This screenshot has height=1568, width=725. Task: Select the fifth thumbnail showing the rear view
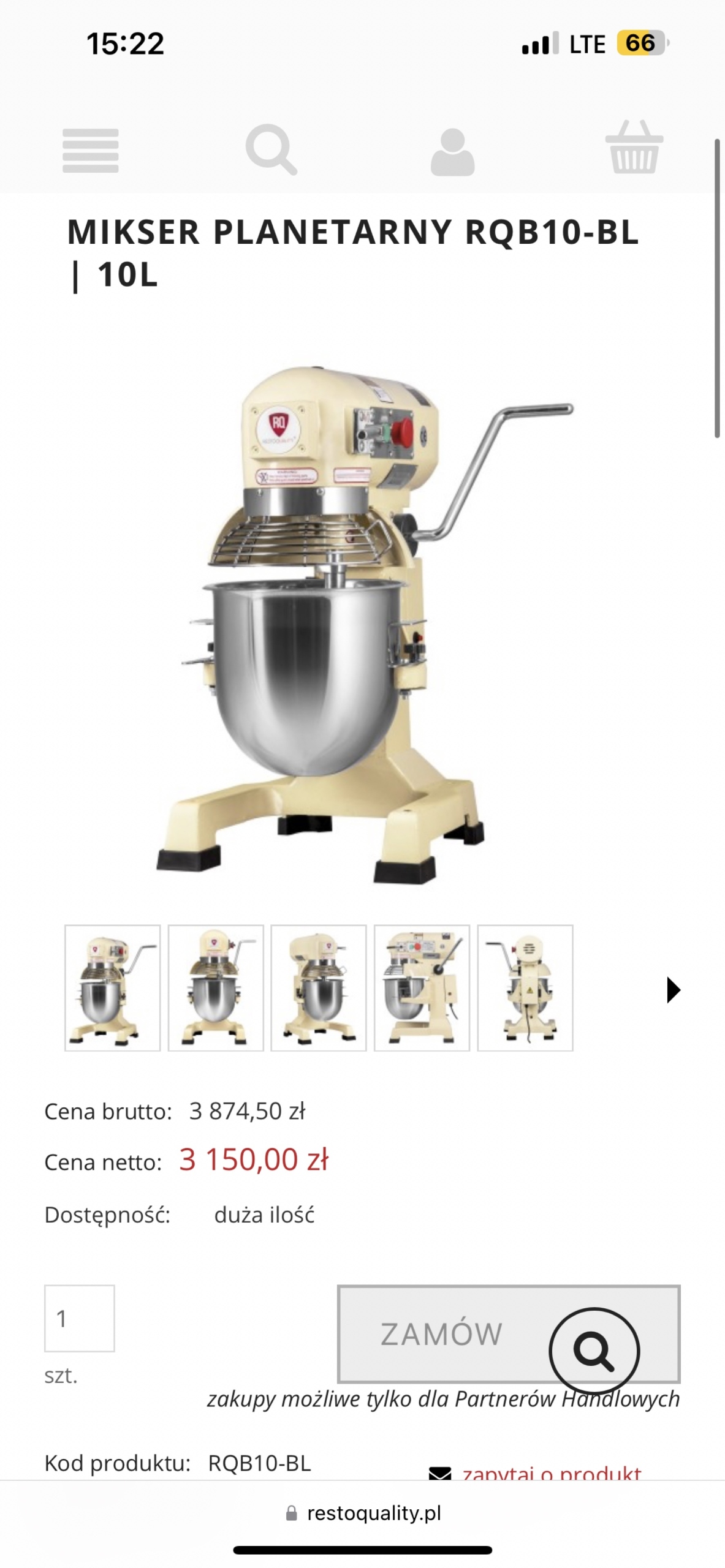pyautogui.click(x=525, y=987)
